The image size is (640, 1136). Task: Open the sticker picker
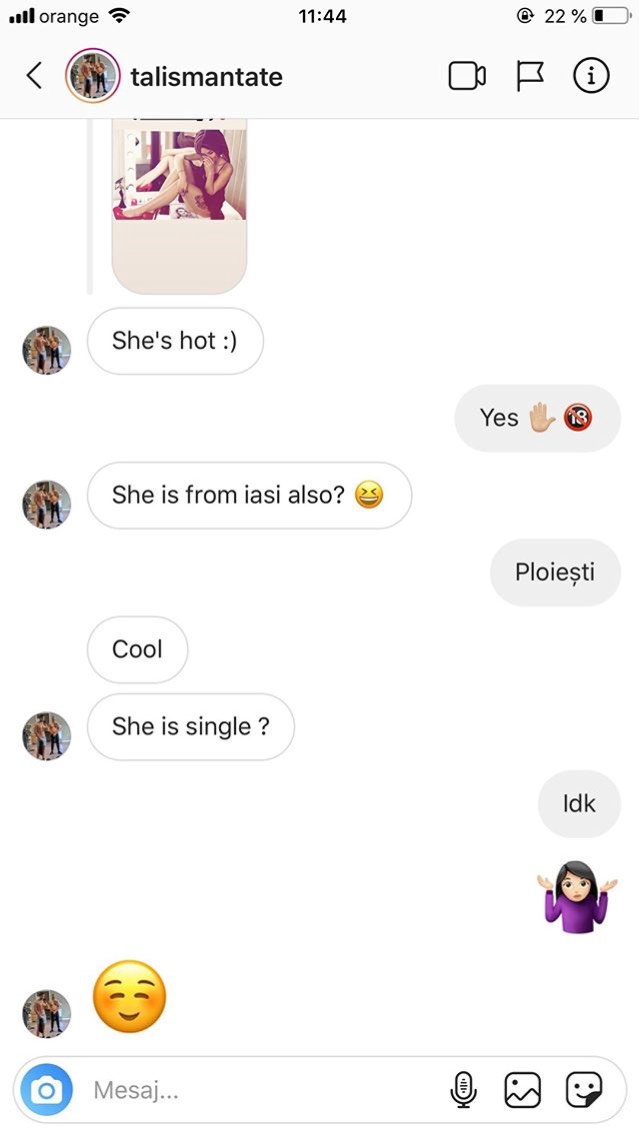tap(583, 1089)
